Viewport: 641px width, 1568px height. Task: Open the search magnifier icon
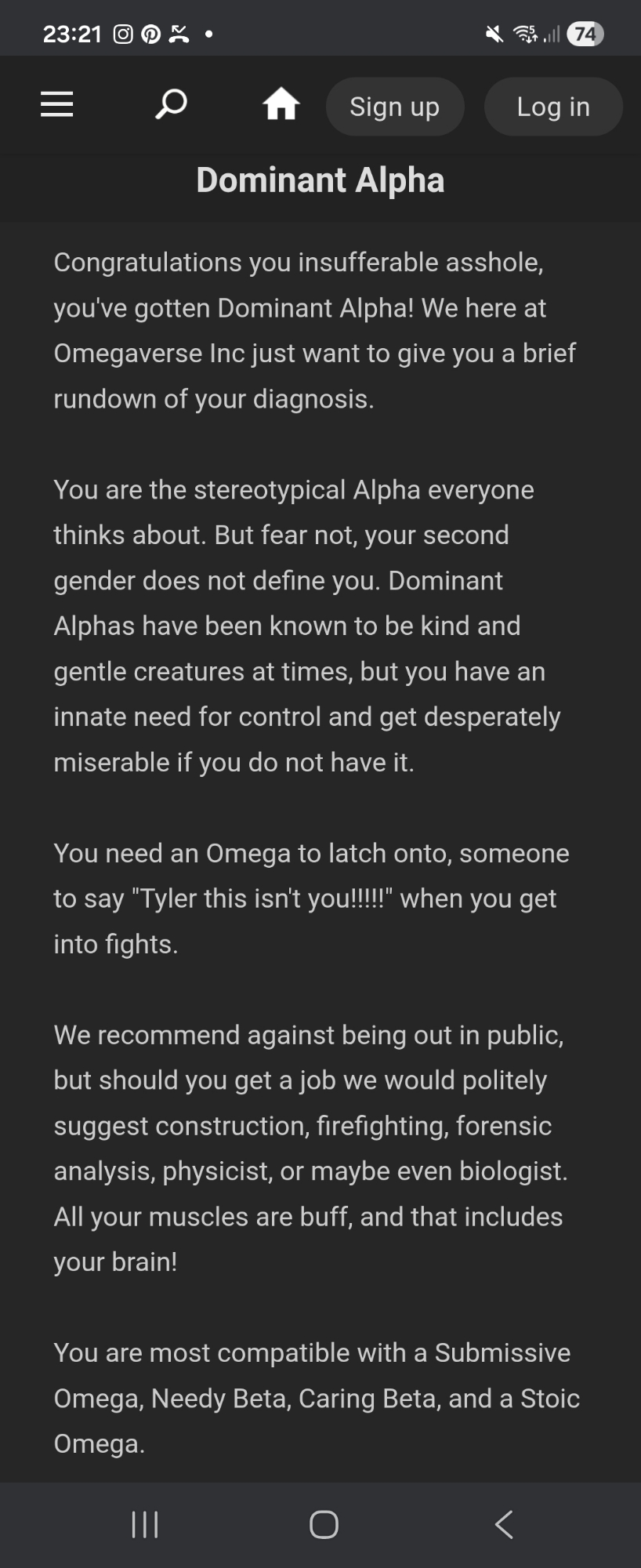171,104
